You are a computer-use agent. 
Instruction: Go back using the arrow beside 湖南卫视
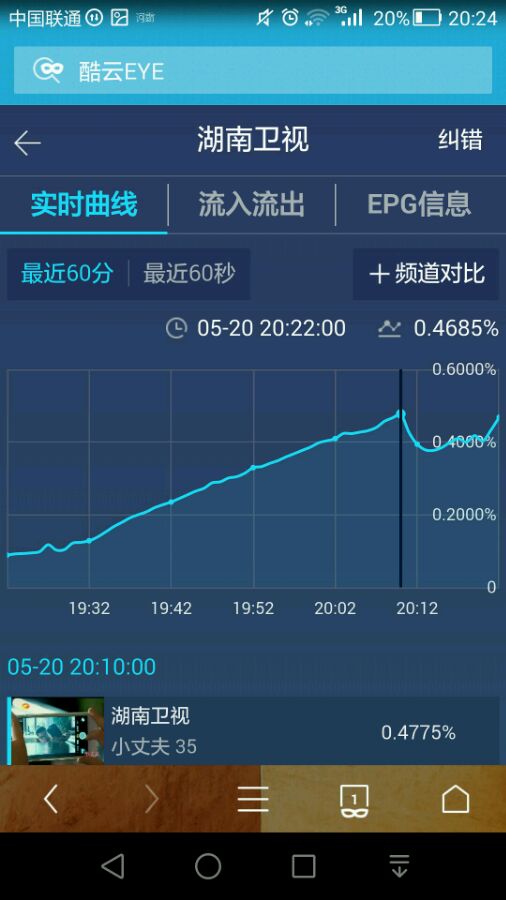tap(27, 143)
